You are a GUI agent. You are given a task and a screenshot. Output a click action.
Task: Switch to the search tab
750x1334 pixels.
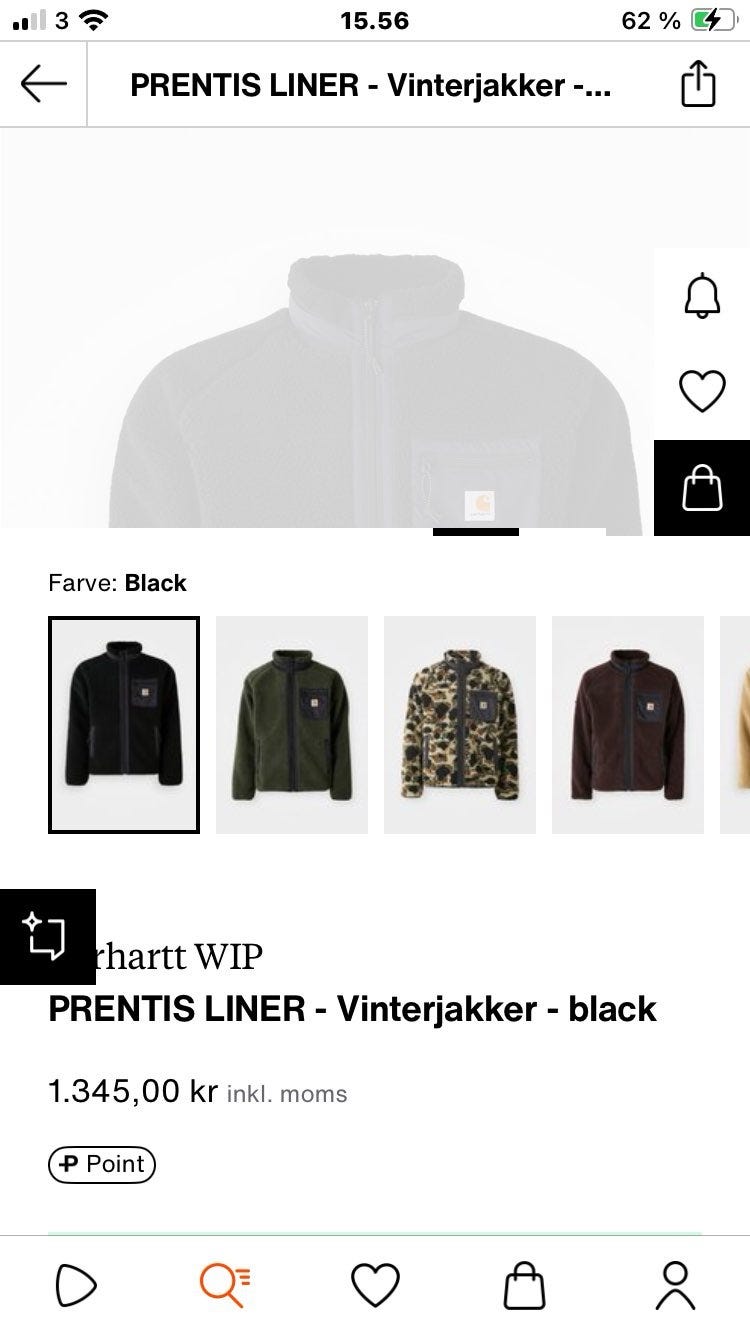[x=225, y=1285]
